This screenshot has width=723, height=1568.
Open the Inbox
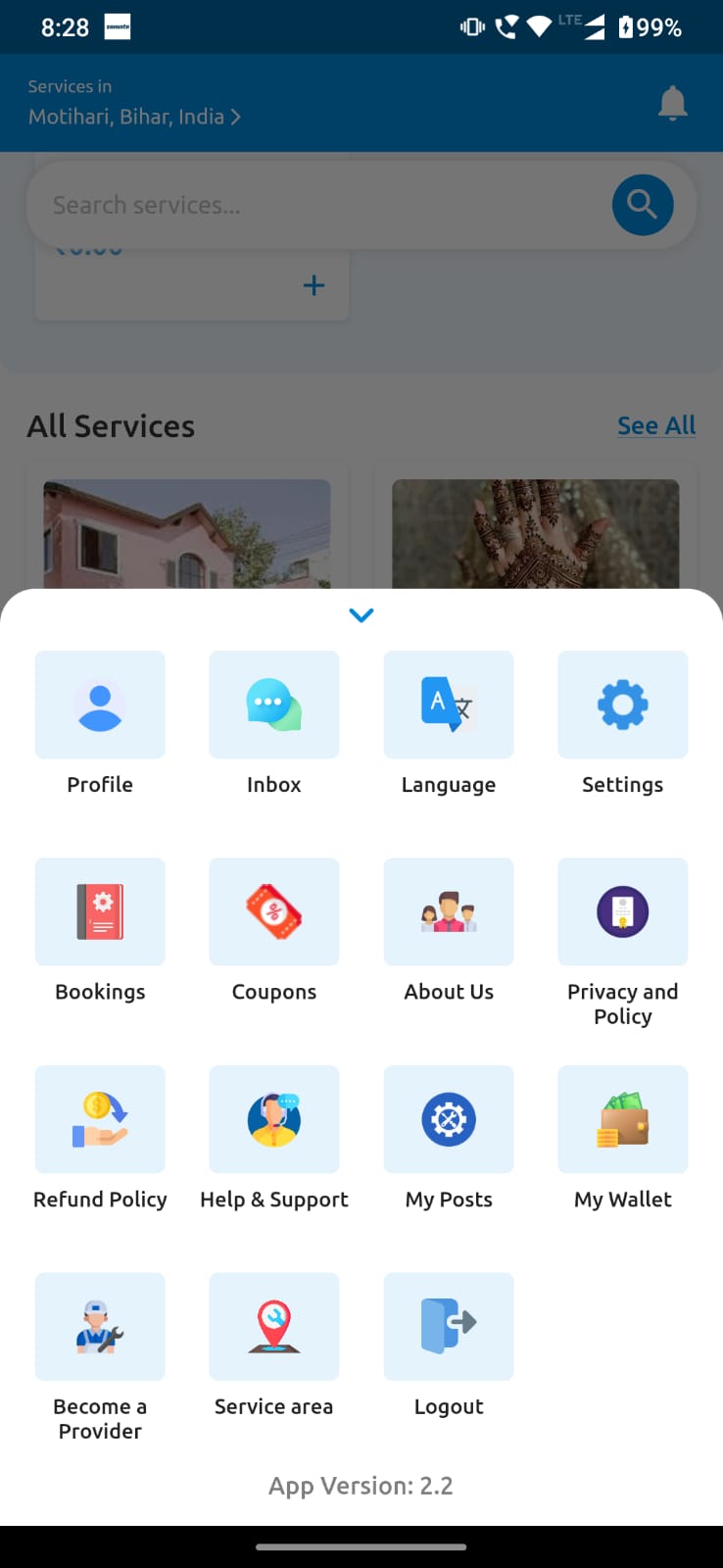(274, 706)
